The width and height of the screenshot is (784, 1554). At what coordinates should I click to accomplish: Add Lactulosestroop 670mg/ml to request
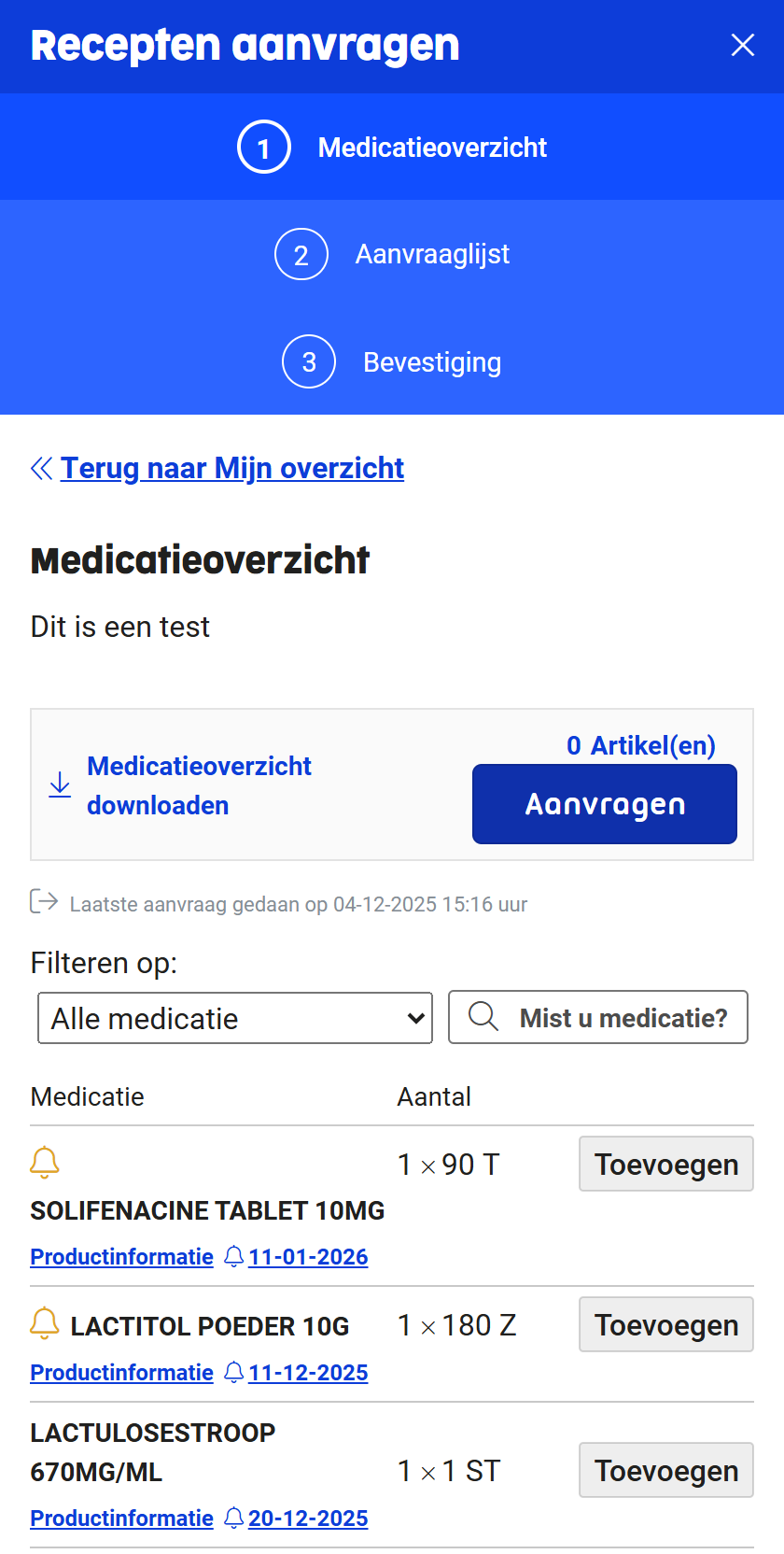(x=665, y=1470)
